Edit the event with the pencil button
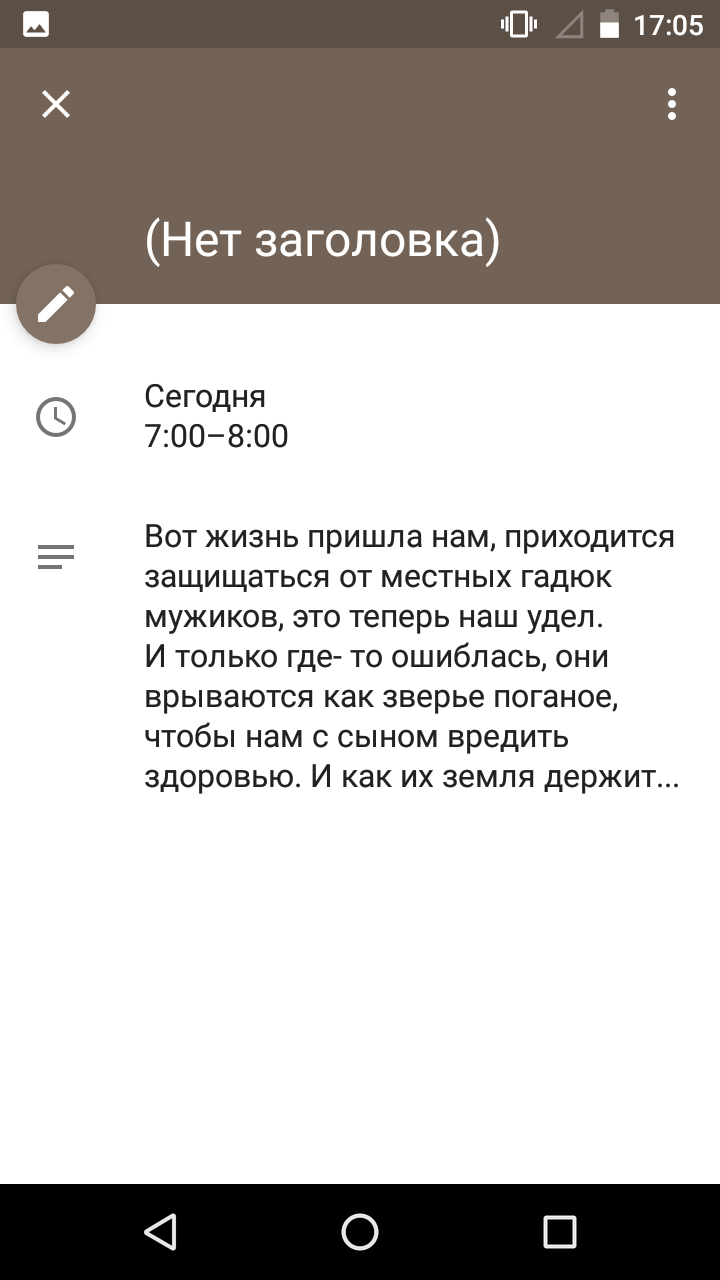The image size is (720, 1280). pyautogui.click(x=56, y=304)
